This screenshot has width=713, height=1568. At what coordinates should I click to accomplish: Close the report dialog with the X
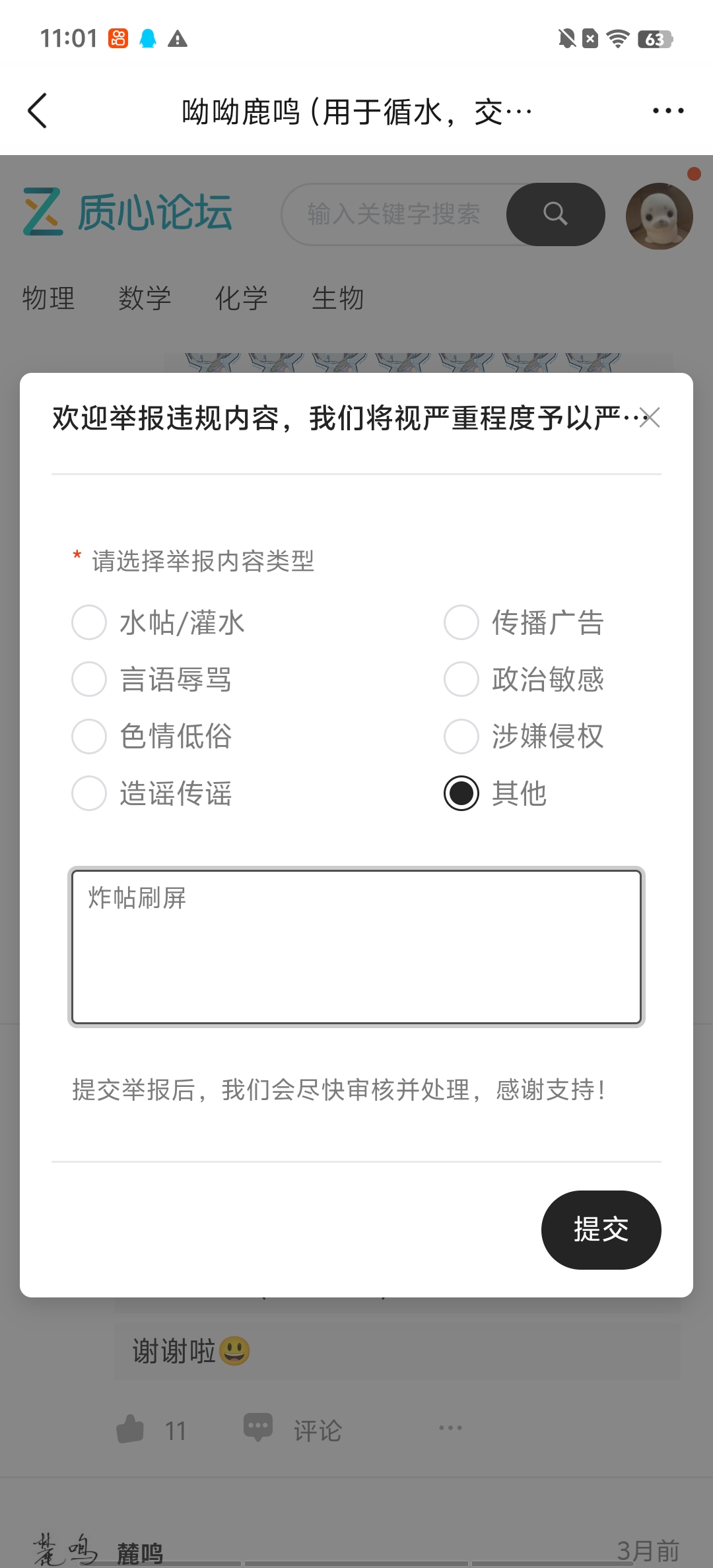click(649, 418)
